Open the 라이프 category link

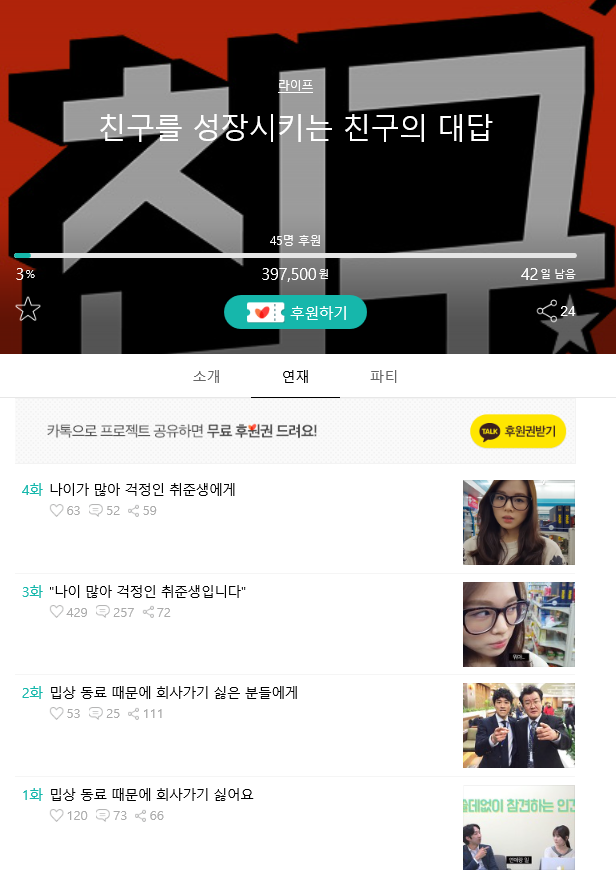295,86
